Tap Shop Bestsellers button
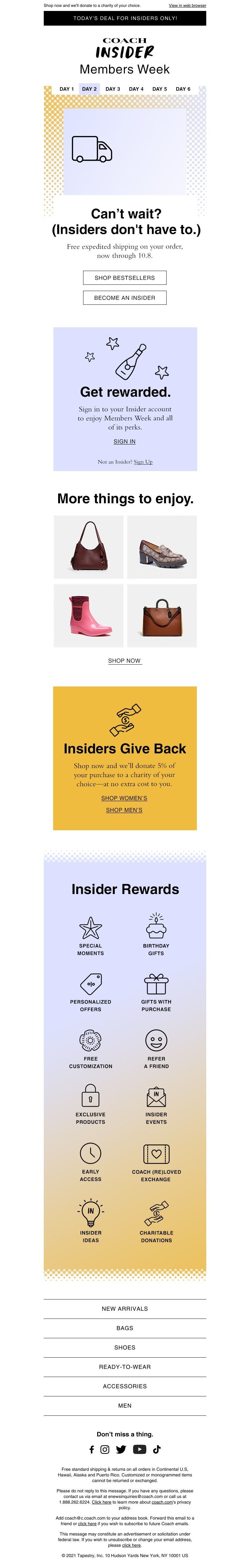 tap(125, 278)
